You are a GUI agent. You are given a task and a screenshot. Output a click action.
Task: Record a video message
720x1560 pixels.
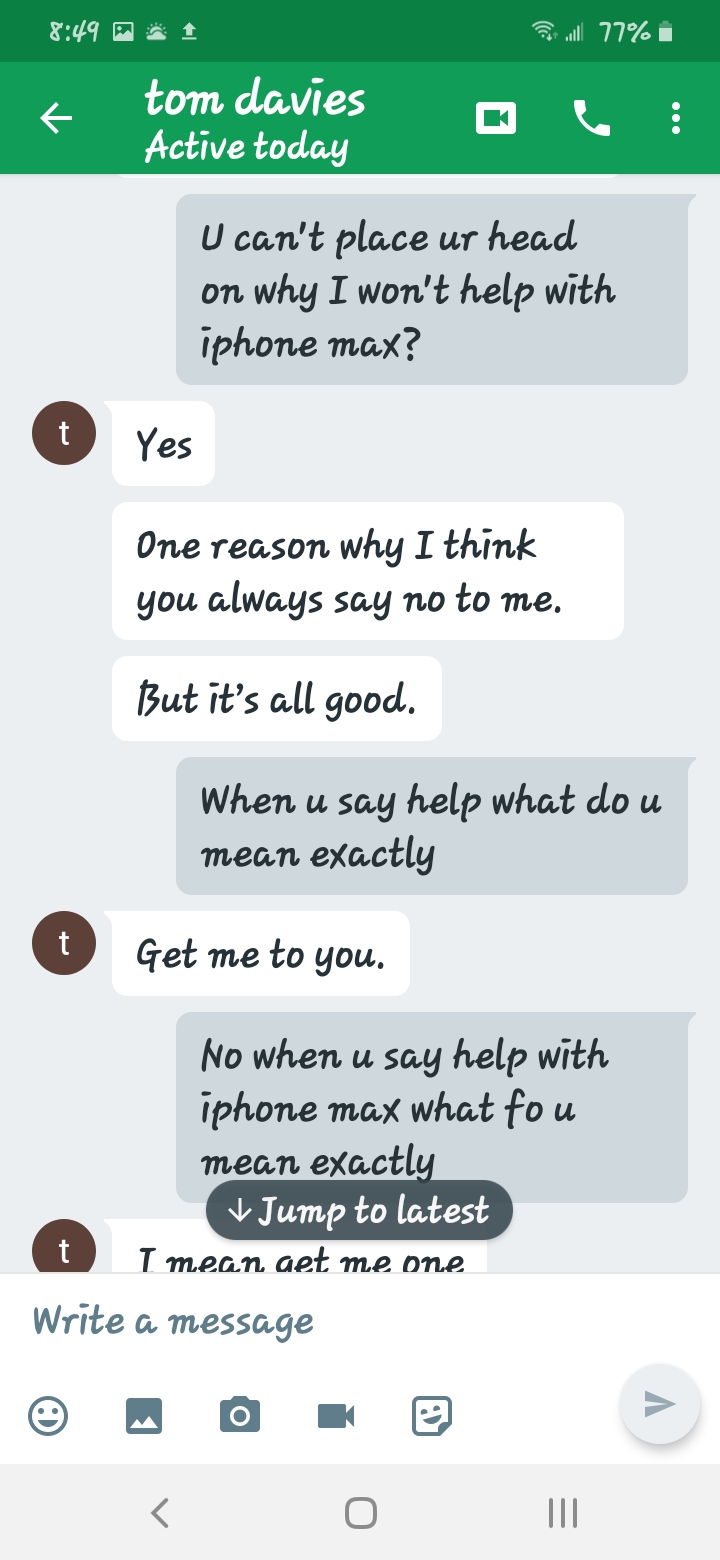click(x=336, y=1415)
